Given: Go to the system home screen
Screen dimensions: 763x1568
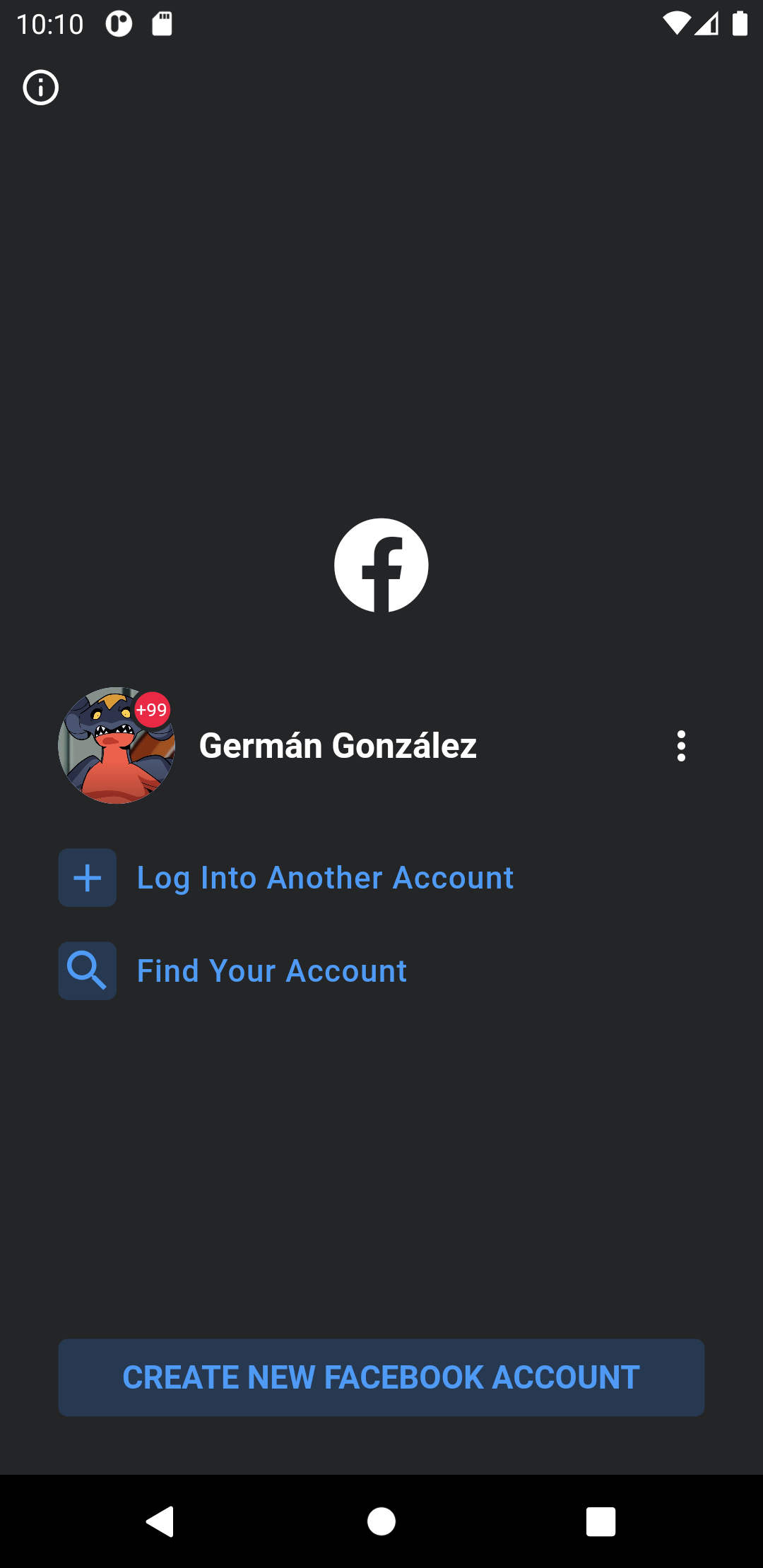Looking at the screenshot, I should (x=381, y=1521).
